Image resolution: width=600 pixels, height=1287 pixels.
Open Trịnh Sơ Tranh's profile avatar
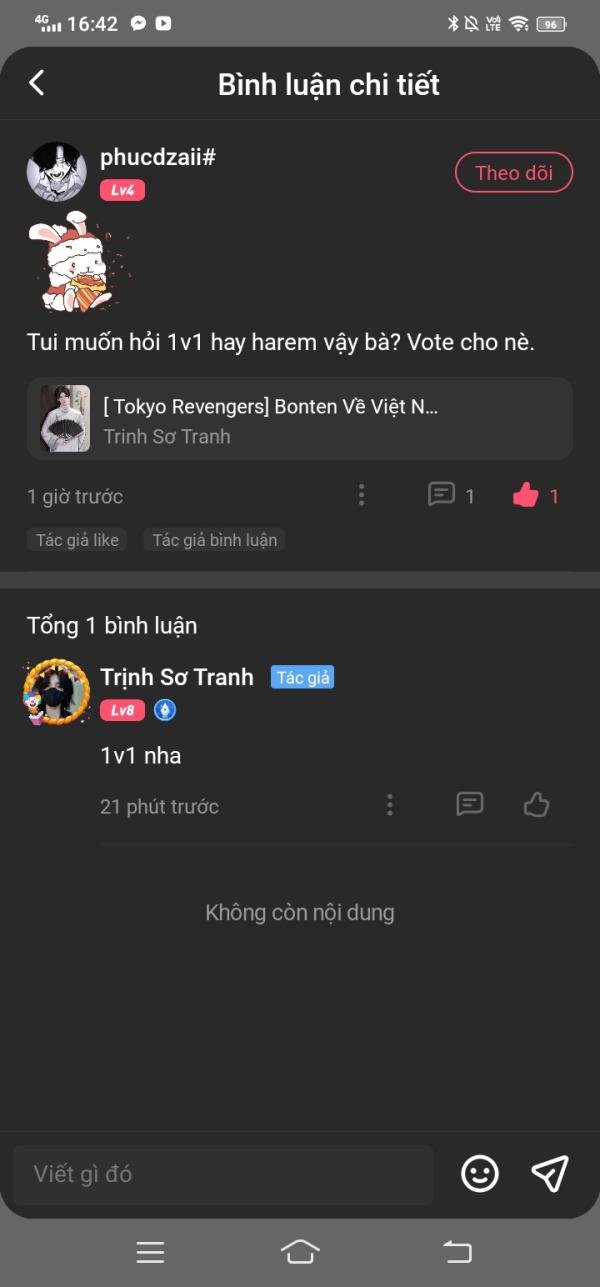(x=56, y=691)
